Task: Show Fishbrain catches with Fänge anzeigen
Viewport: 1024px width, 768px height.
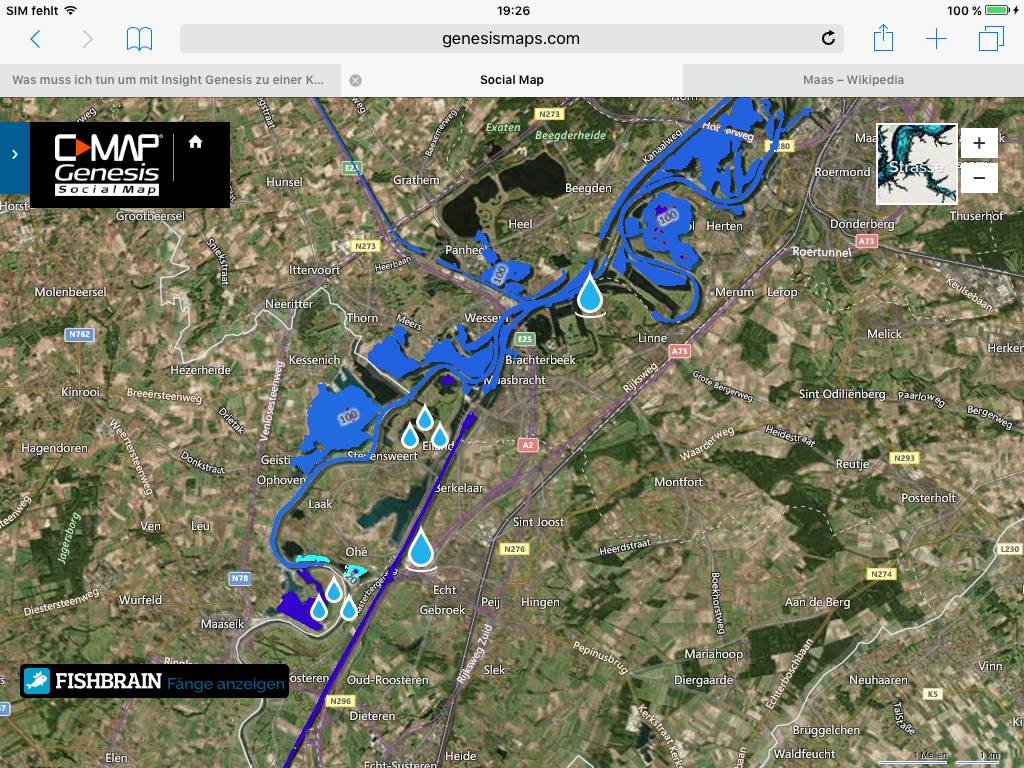Action: pos(225,684)
